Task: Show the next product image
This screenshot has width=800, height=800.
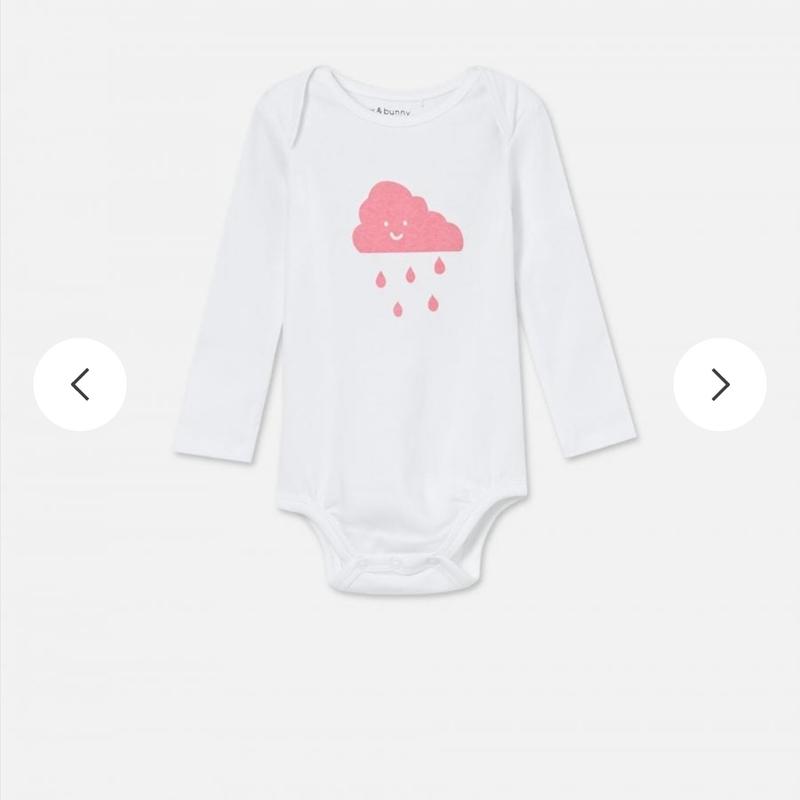Action: pyautogui.click(x=720, y=384)
